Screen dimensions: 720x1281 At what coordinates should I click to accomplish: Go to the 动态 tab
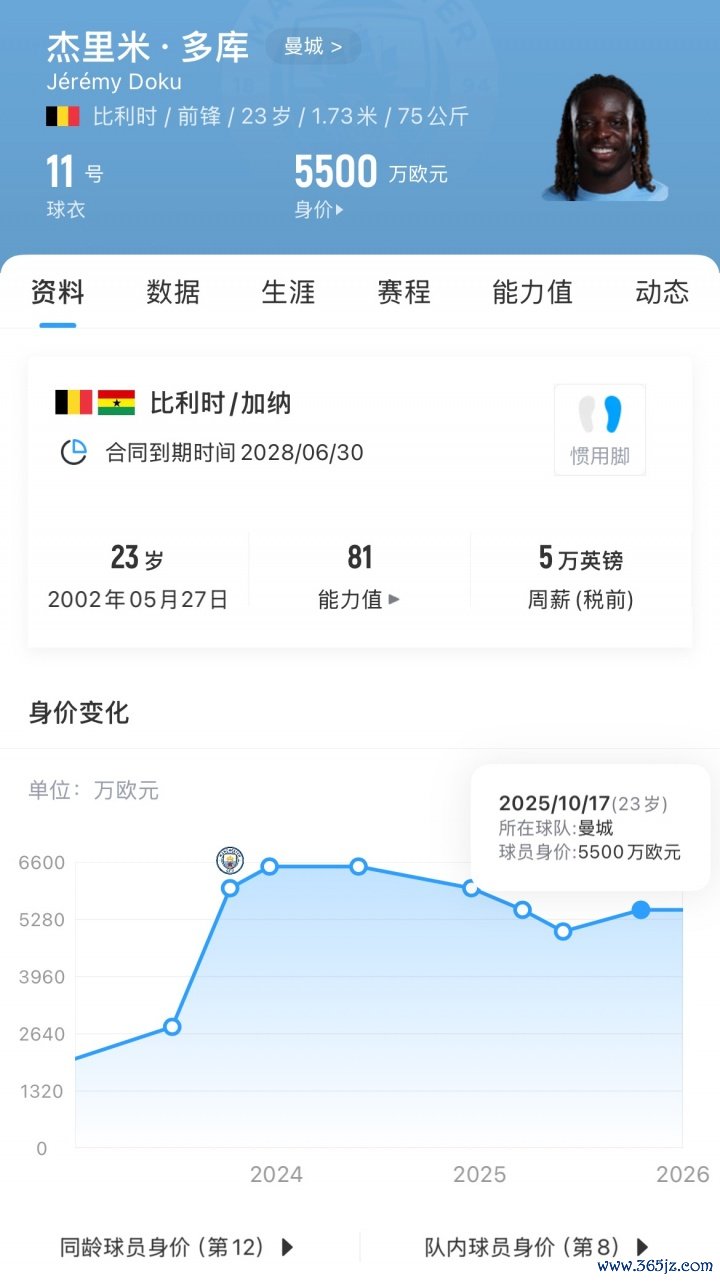pos(661,292)
